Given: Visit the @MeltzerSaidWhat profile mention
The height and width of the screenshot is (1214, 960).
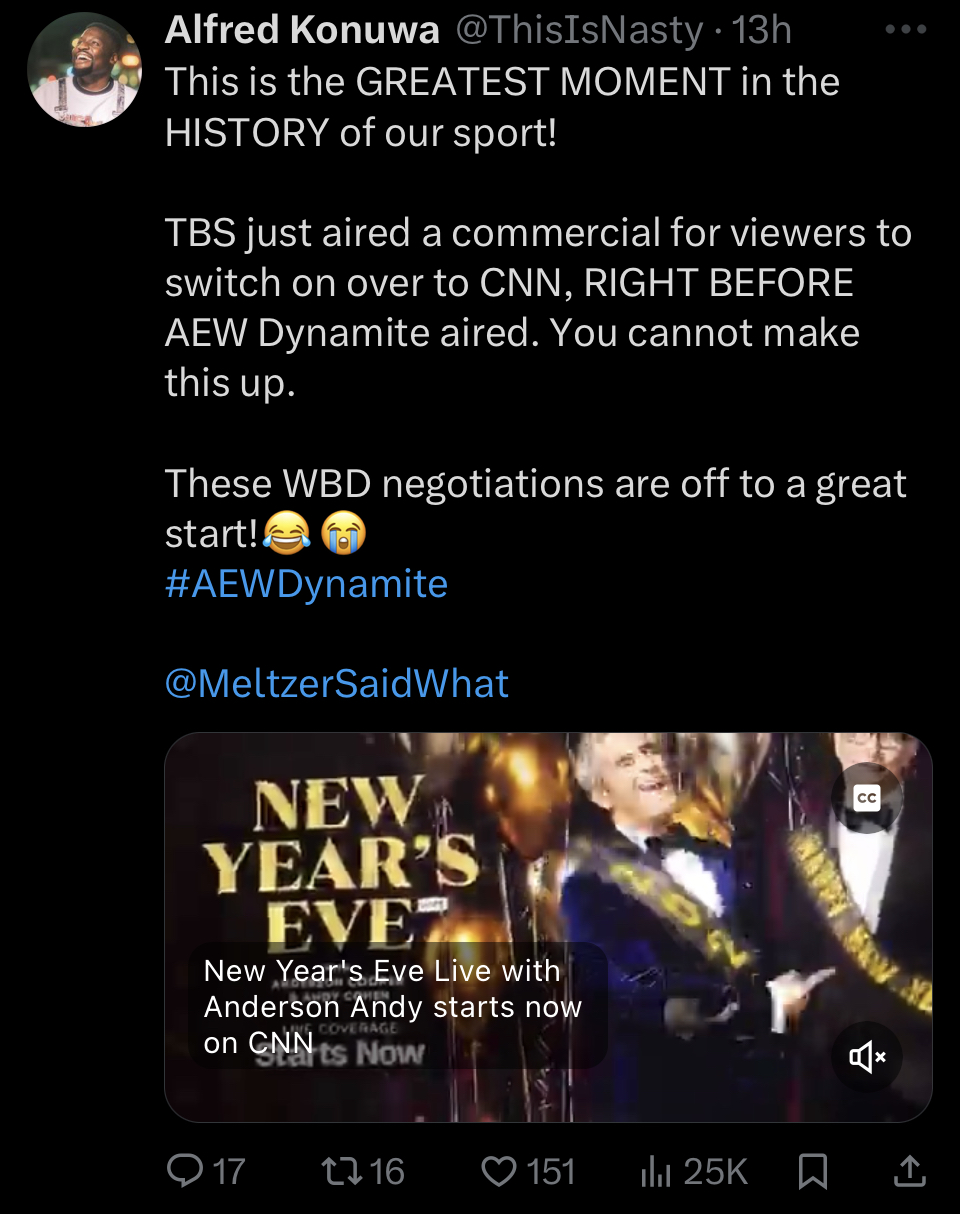Looking at the screenshot, I should coord(337,684).
